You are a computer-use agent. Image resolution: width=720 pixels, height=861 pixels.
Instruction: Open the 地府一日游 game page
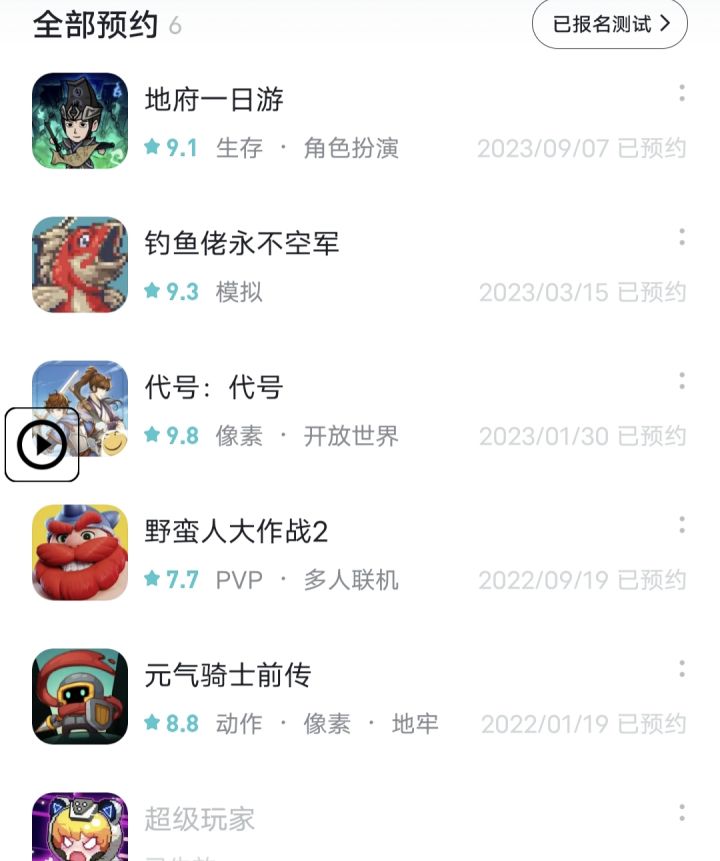(x=214, y=100)
